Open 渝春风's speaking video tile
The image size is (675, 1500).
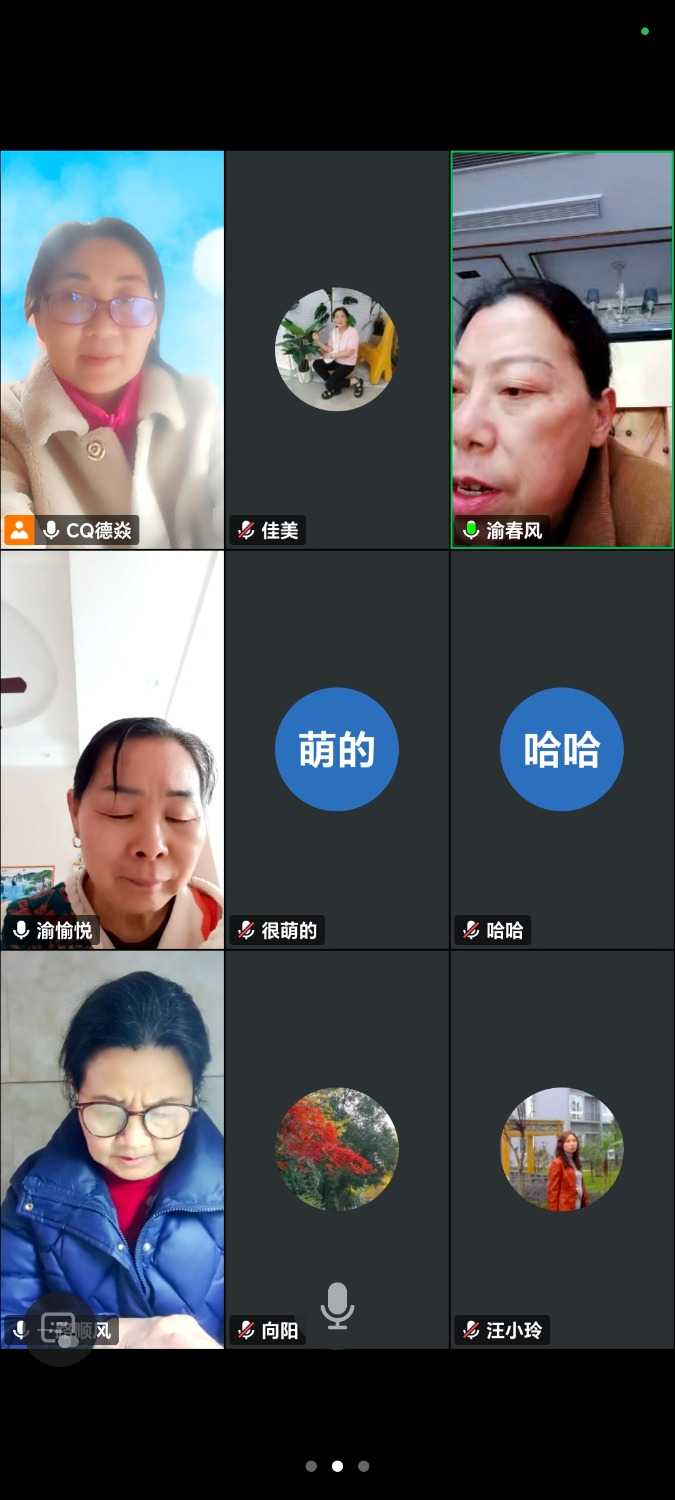562,349
